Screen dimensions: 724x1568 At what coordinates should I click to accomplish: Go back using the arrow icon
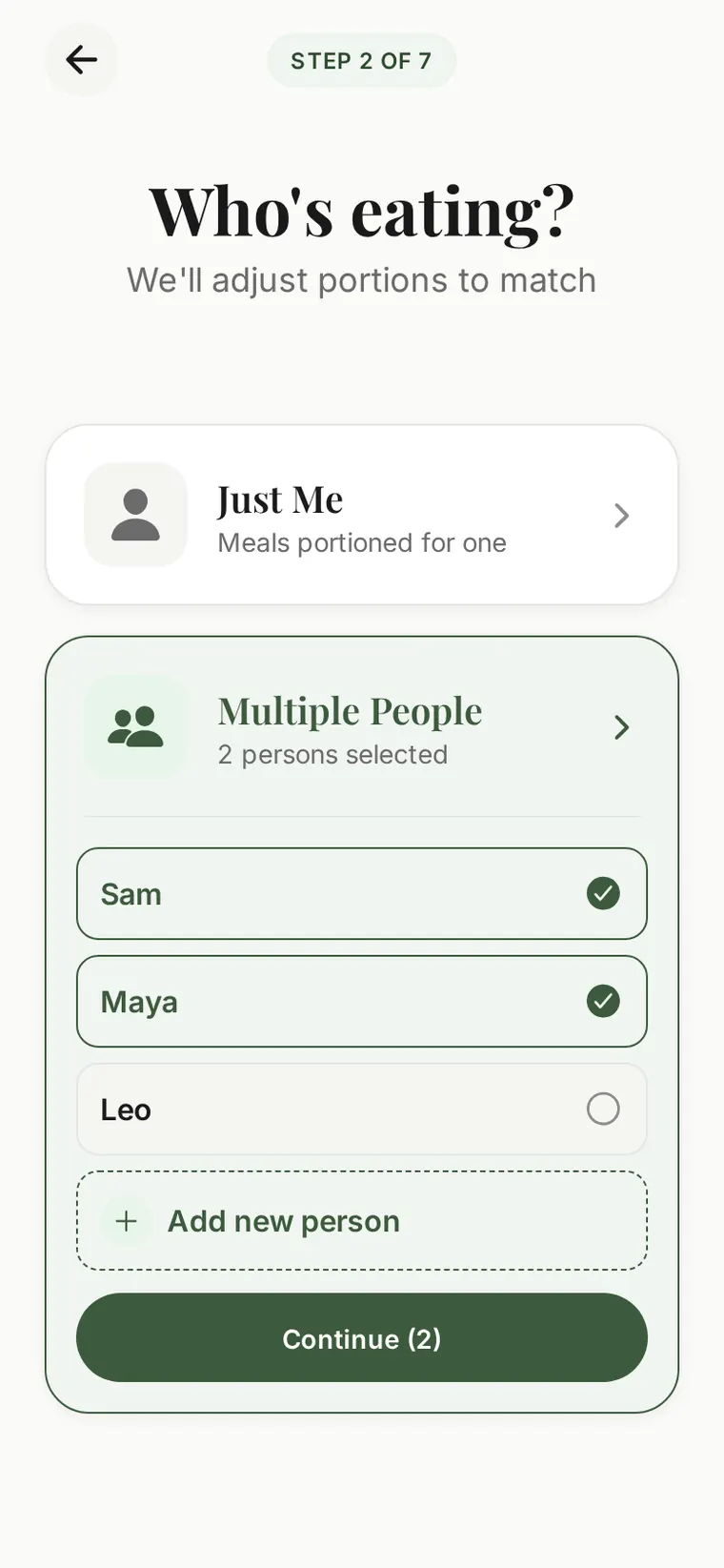point(81,60)
